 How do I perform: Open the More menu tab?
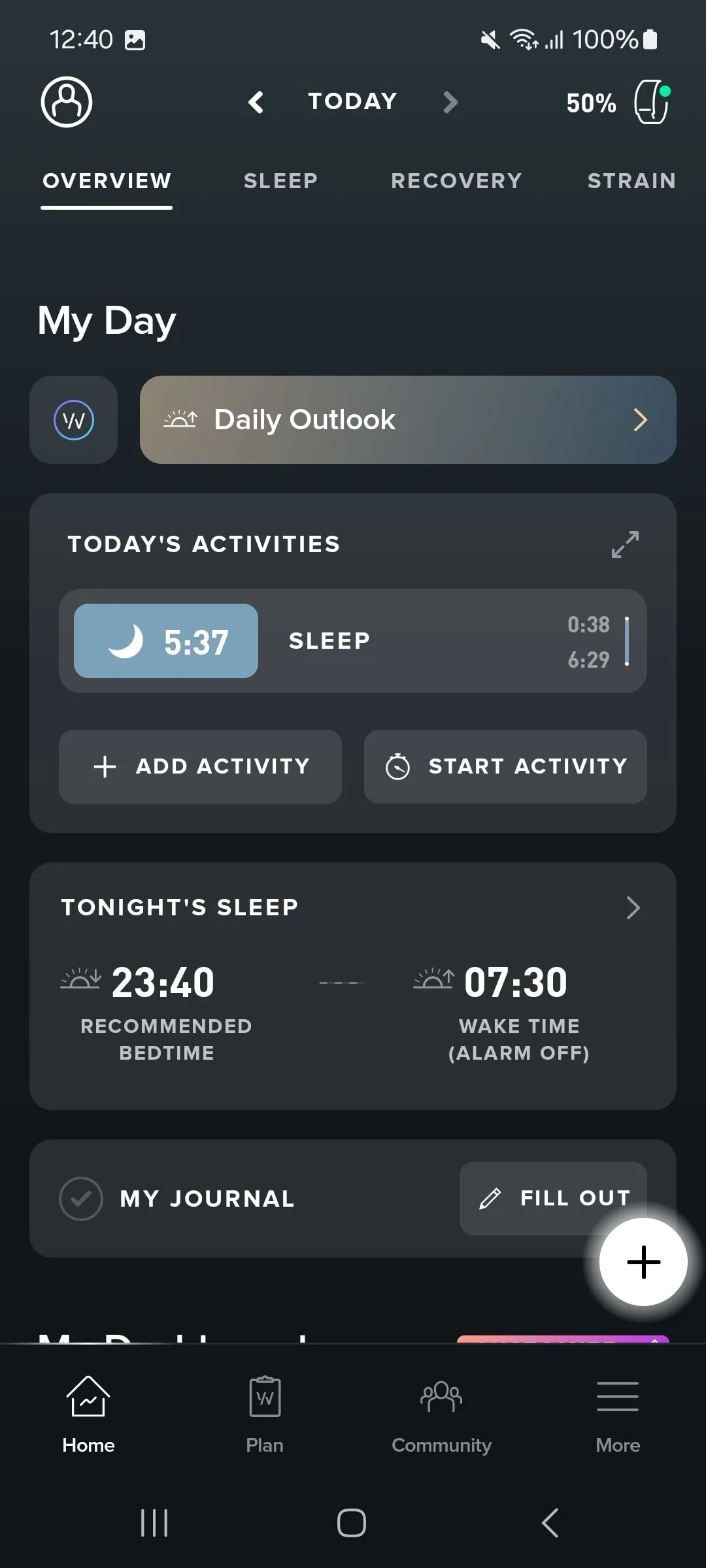(618, 1411)
